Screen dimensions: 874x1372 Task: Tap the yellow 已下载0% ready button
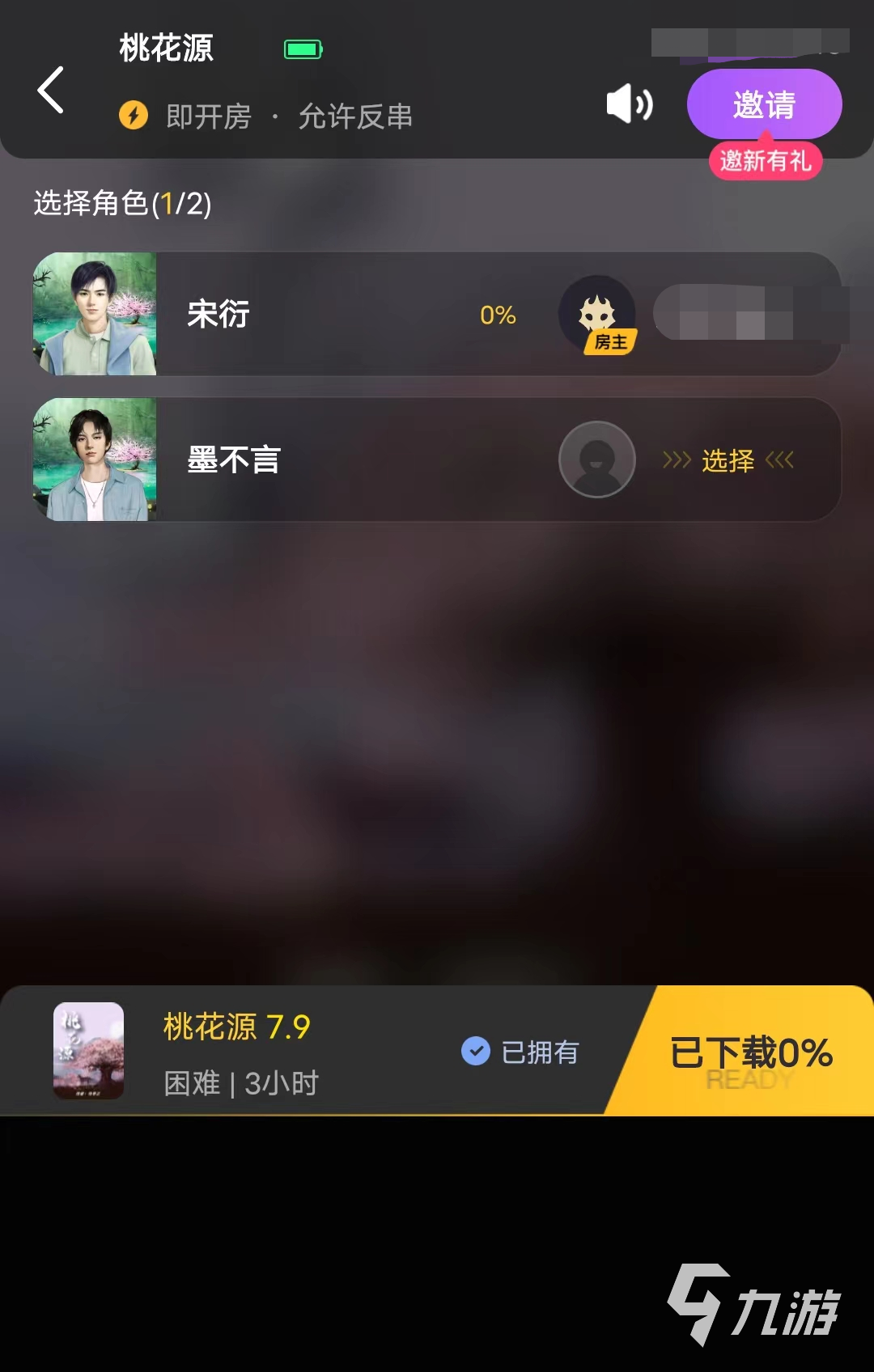(x=749, y=1052)
